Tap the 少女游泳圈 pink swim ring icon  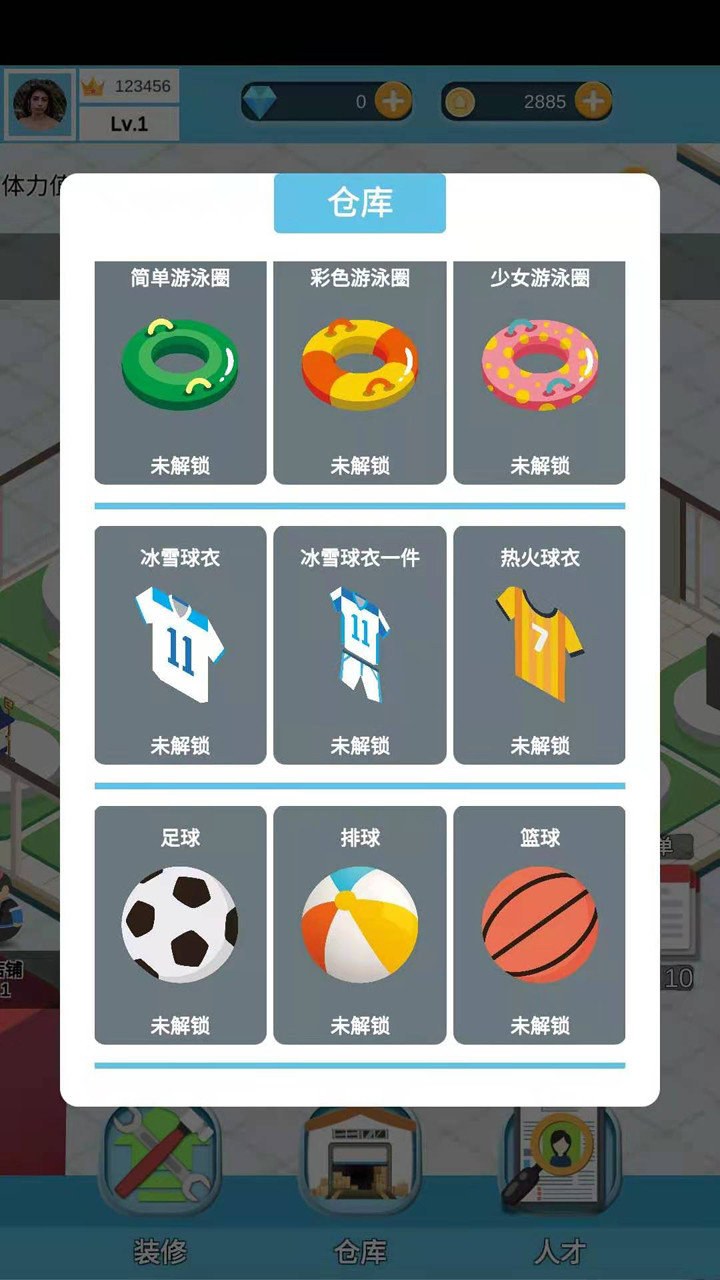(x=540, y=365)
